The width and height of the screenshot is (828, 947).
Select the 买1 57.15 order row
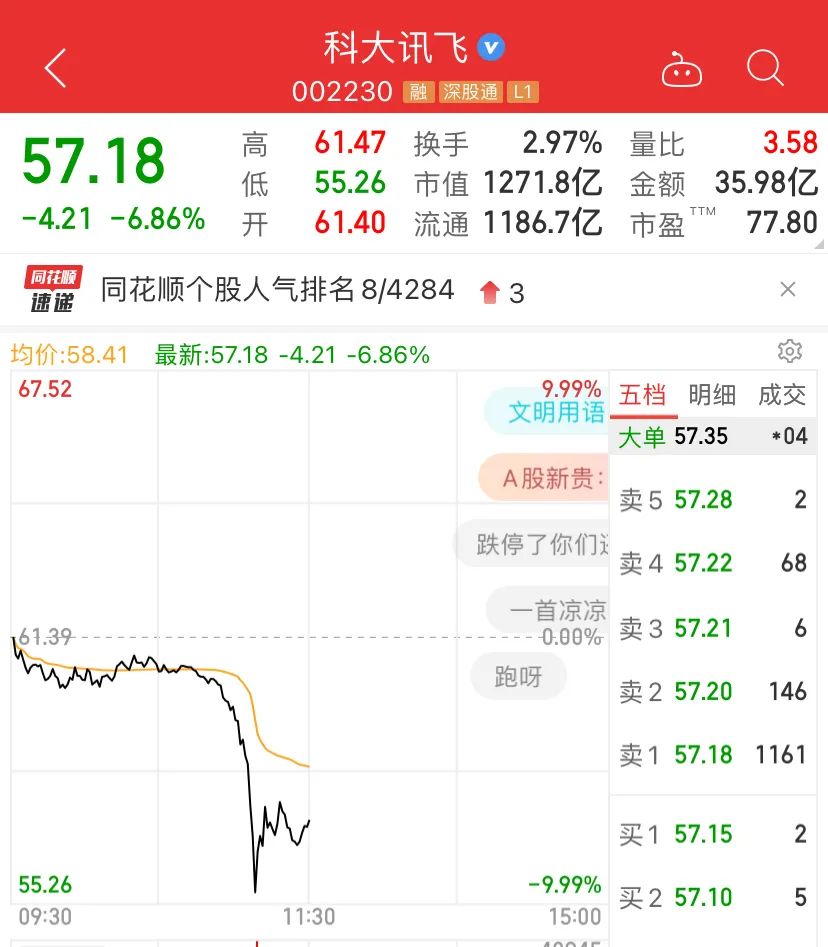[x=712, y=834]
